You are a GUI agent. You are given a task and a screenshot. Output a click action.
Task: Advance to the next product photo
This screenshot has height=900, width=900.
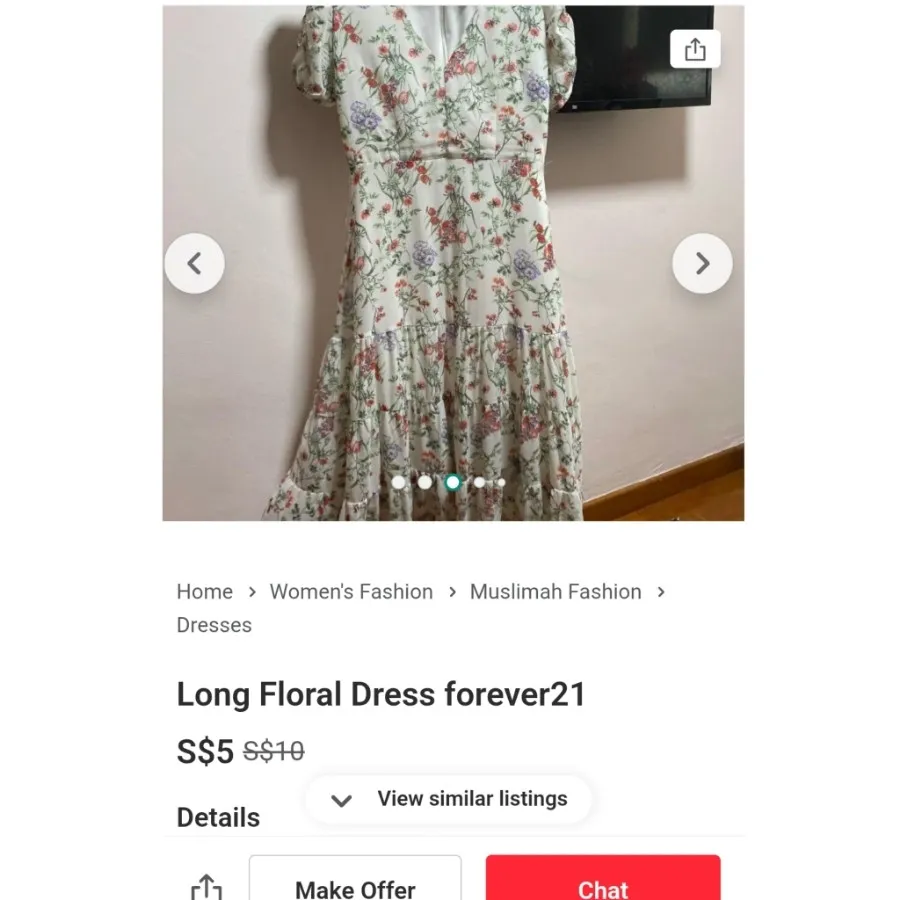tap(702, 264)
